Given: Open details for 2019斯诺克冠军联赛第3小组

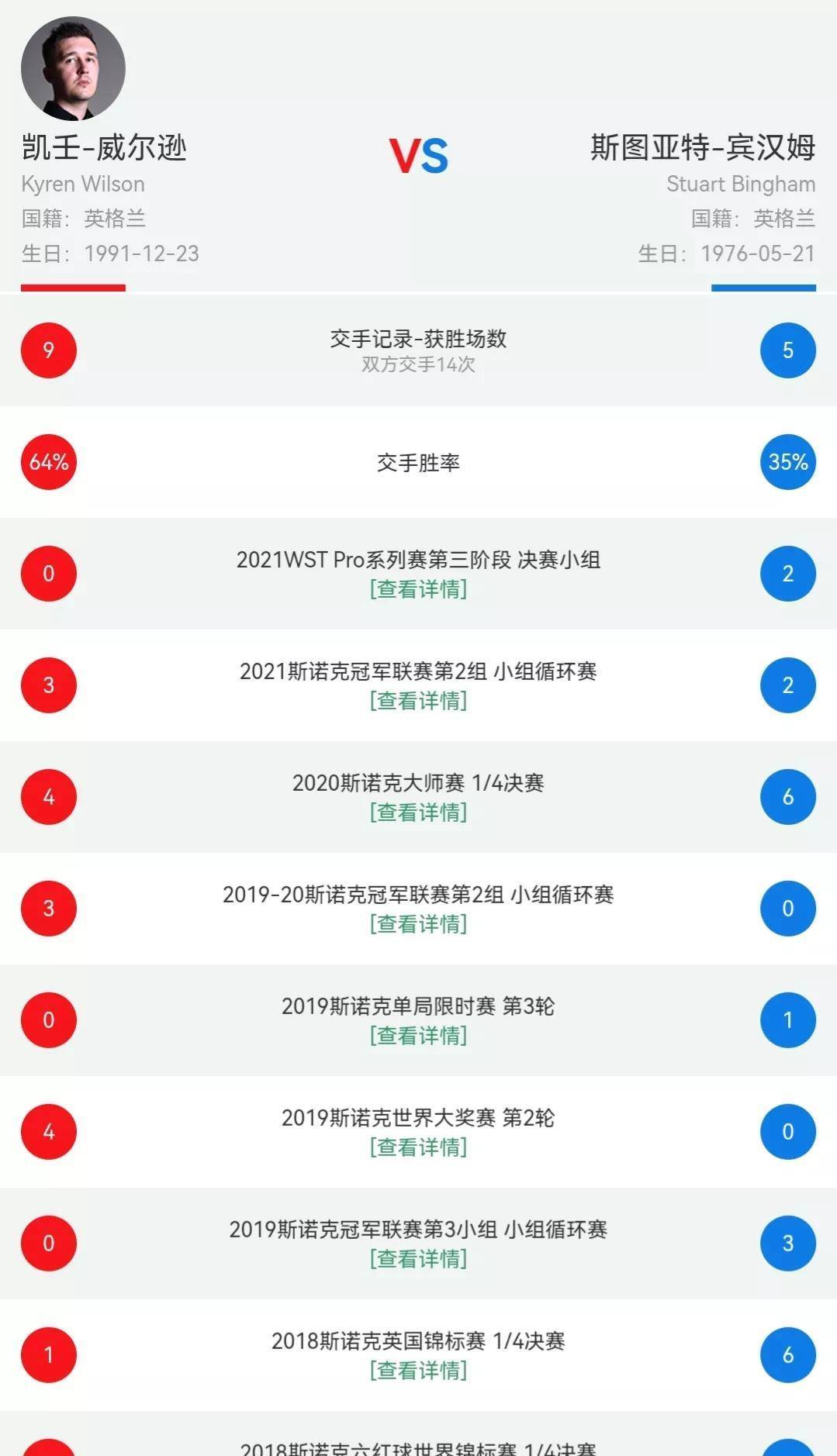Looking at the screenshot, I should click(x=418, y=1259).
